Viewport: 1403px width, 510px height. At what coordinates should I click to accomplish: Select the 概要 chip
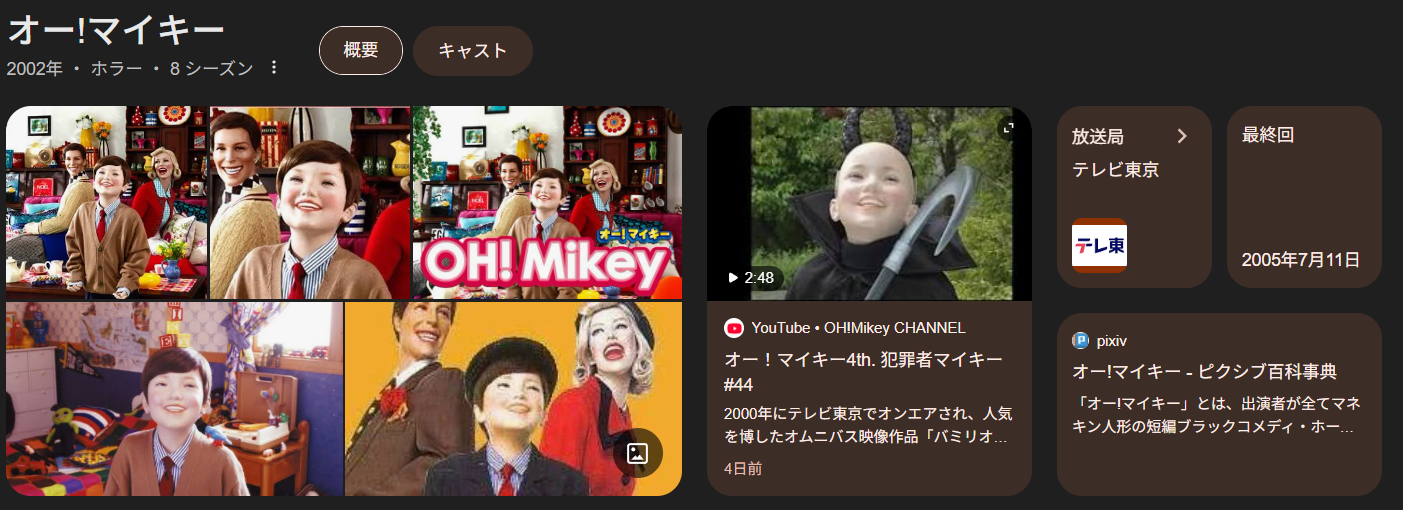point(360,51)
